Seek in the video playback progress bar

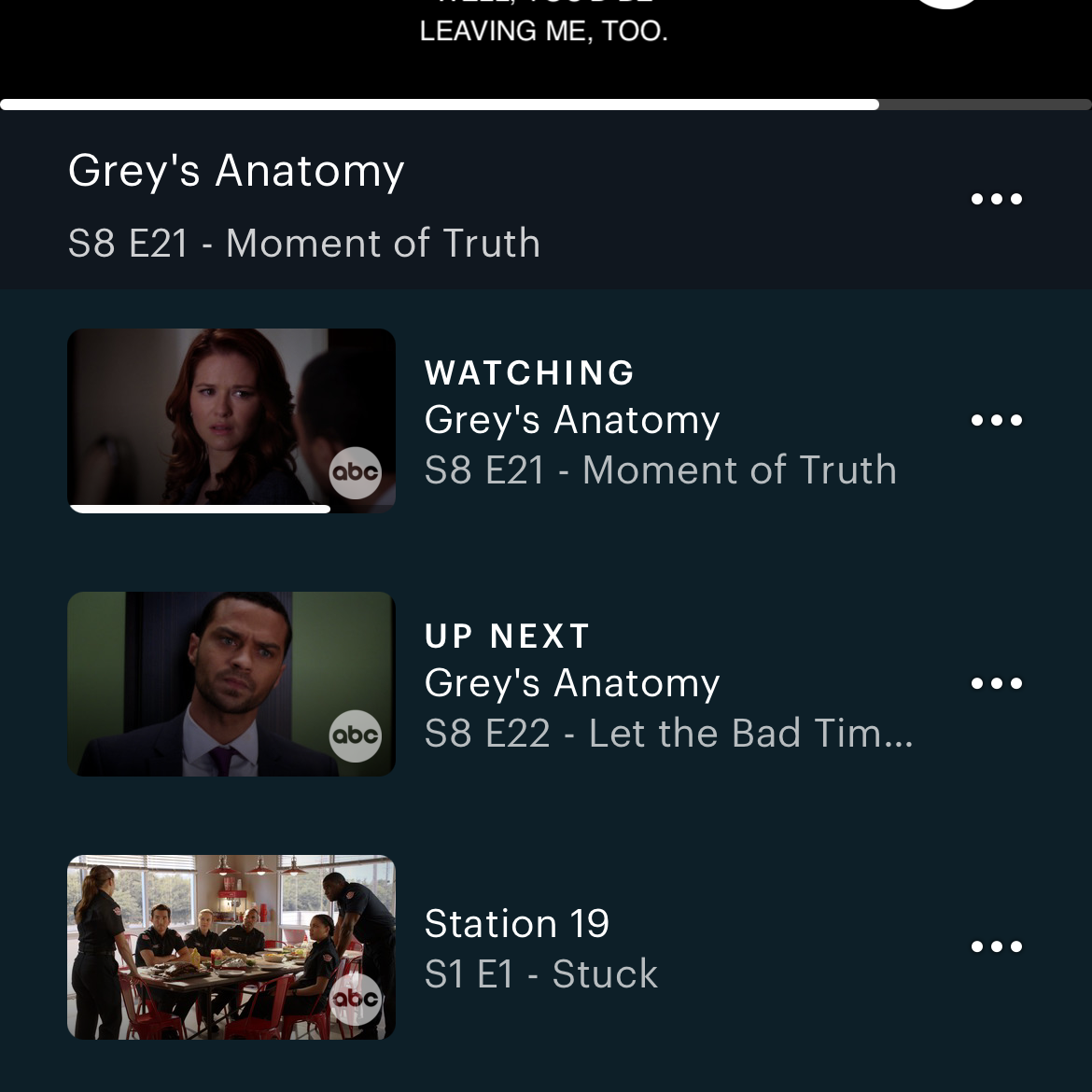[x=546, y=105]
